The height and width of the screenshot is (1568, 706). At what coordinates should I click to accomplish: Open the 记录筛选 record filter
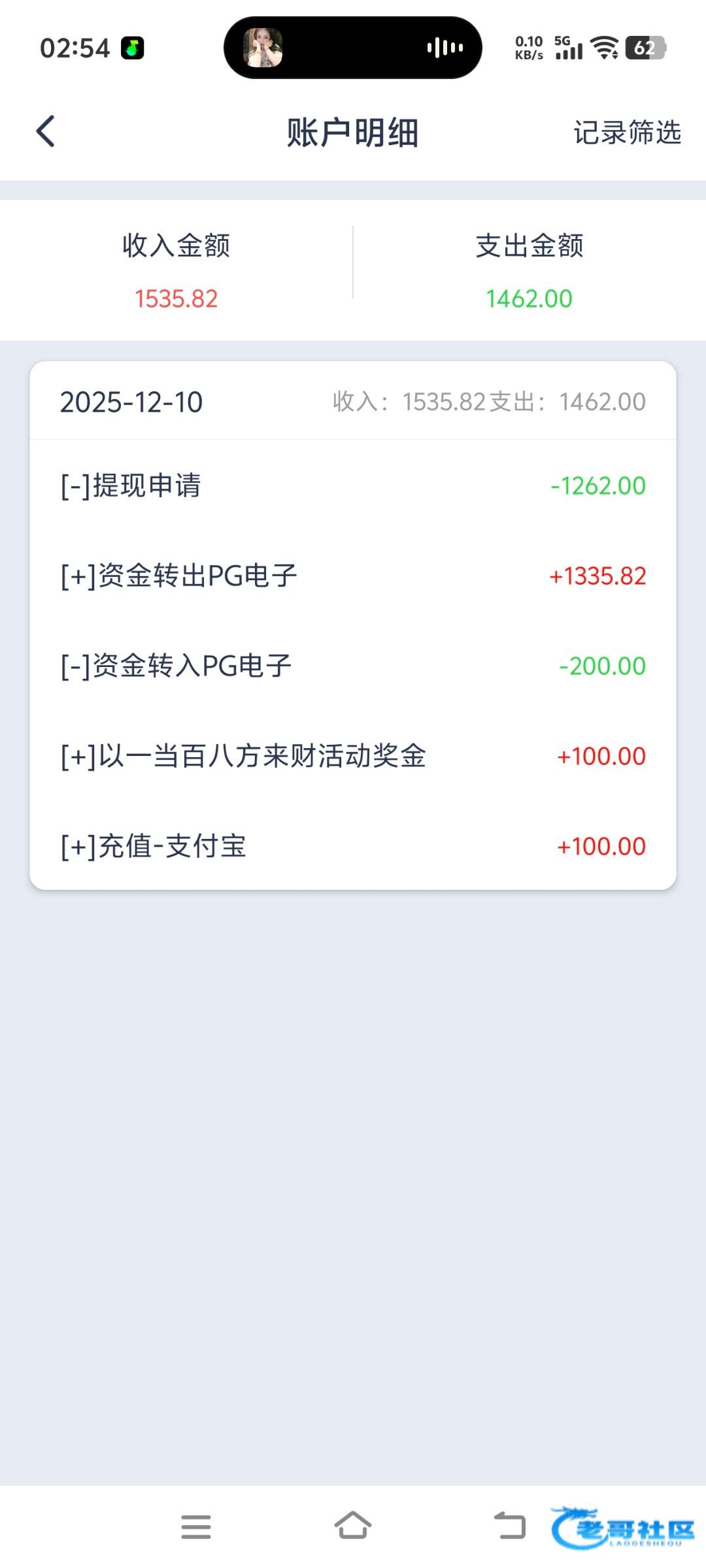[627, 133]
